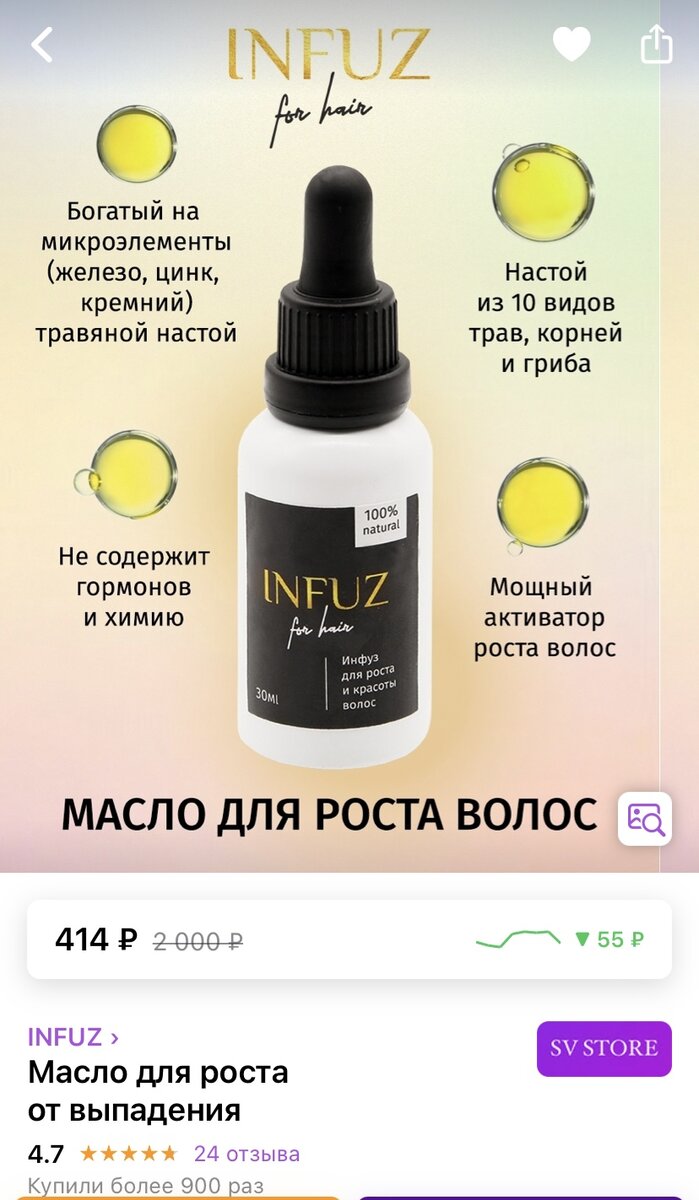Open the SV STORE seller page
Viewport: 699px width, 1200px height.
coord(604,1048)
